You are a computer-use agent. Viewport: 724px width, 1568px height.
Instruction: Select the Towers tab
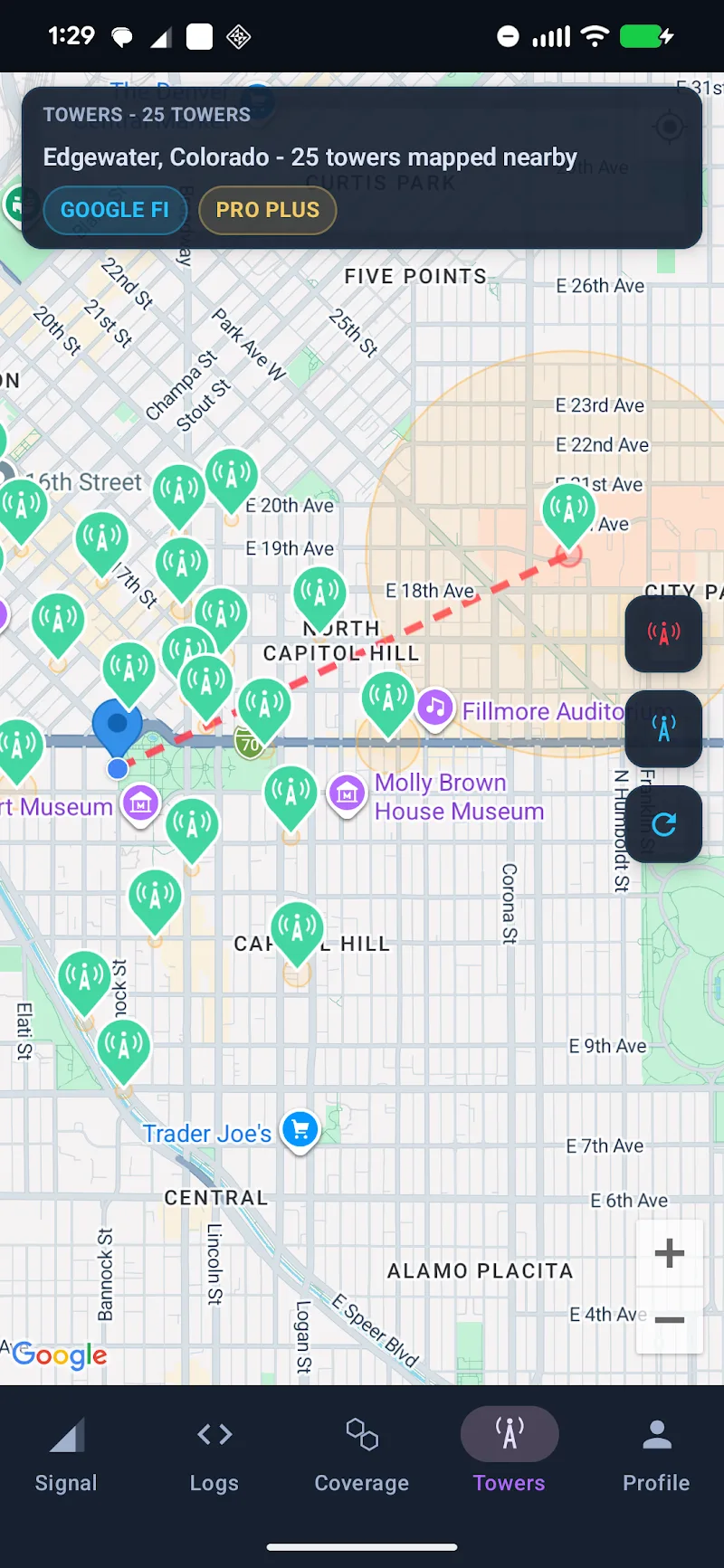[x=510, y=1456]
